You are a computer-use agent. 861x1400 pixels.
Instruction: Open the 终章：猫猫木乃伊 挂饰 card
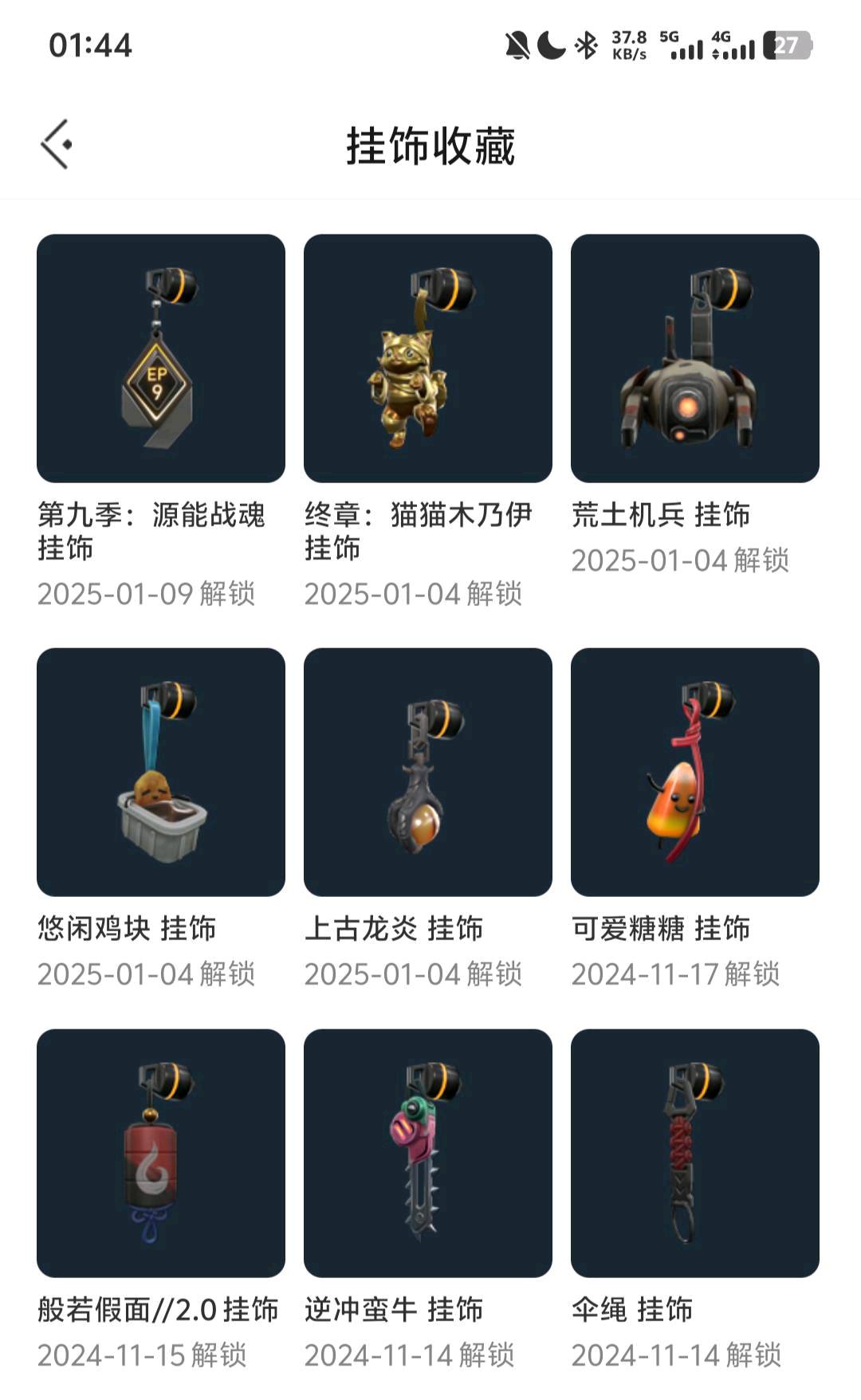click(x=427, y=358)
